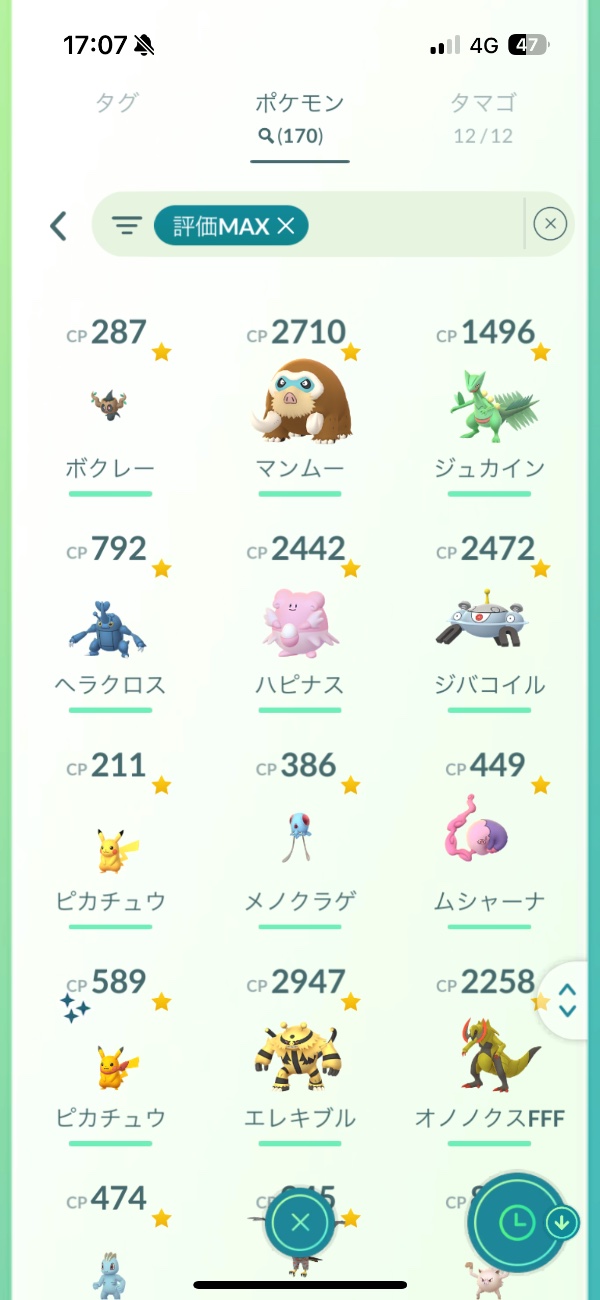
Task: Clear the search field
Action: pyautogui.click(x=550, y=225)
